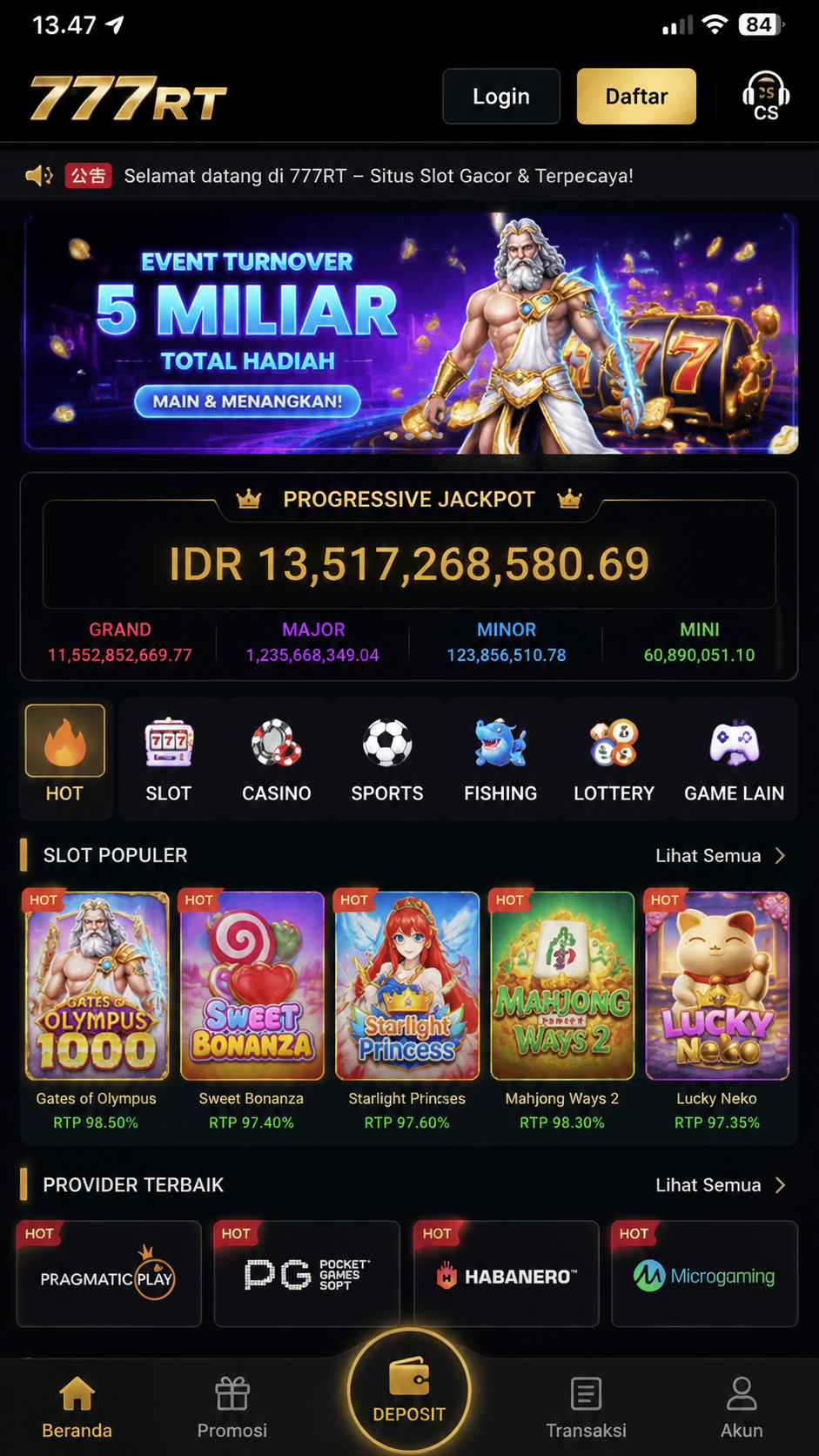
Task: Open the Lucky Neko game card
Action: [x=717, y=1012]
